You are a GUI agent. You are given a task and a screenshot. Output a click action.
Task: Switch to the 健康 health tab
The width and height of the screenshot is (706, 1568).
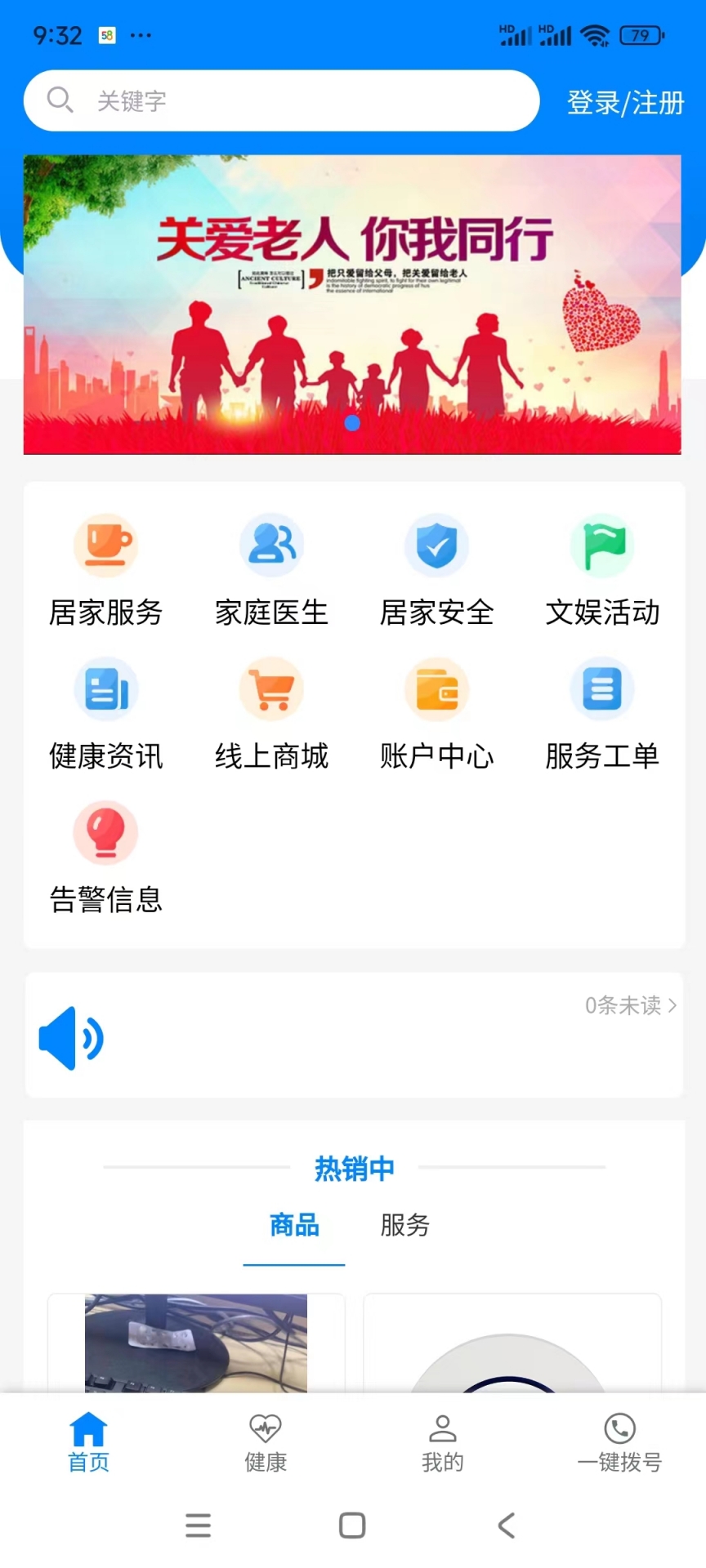pos(265,1441)
